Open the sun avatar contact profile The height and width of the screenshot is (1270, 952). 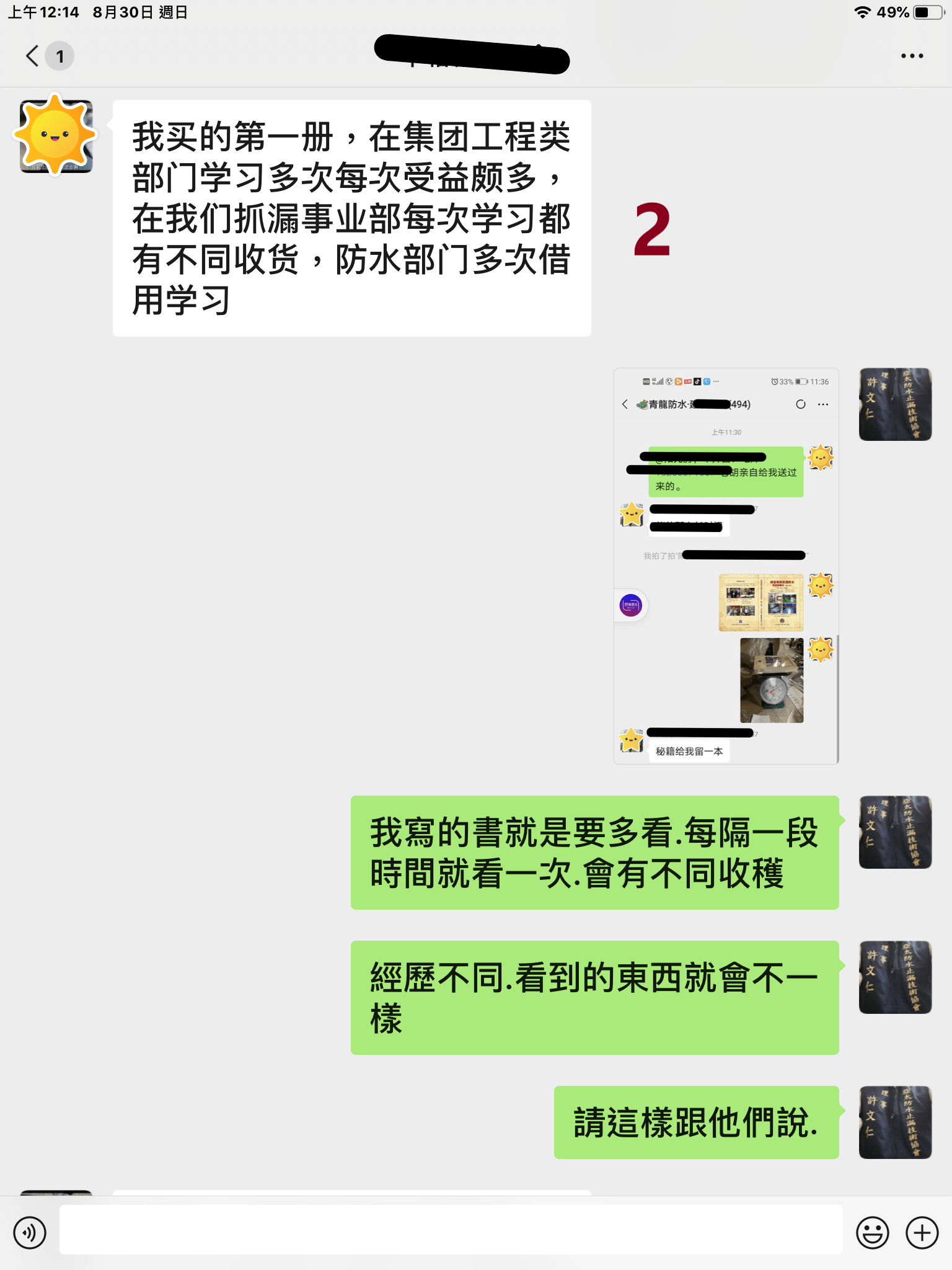coord(56,136)
